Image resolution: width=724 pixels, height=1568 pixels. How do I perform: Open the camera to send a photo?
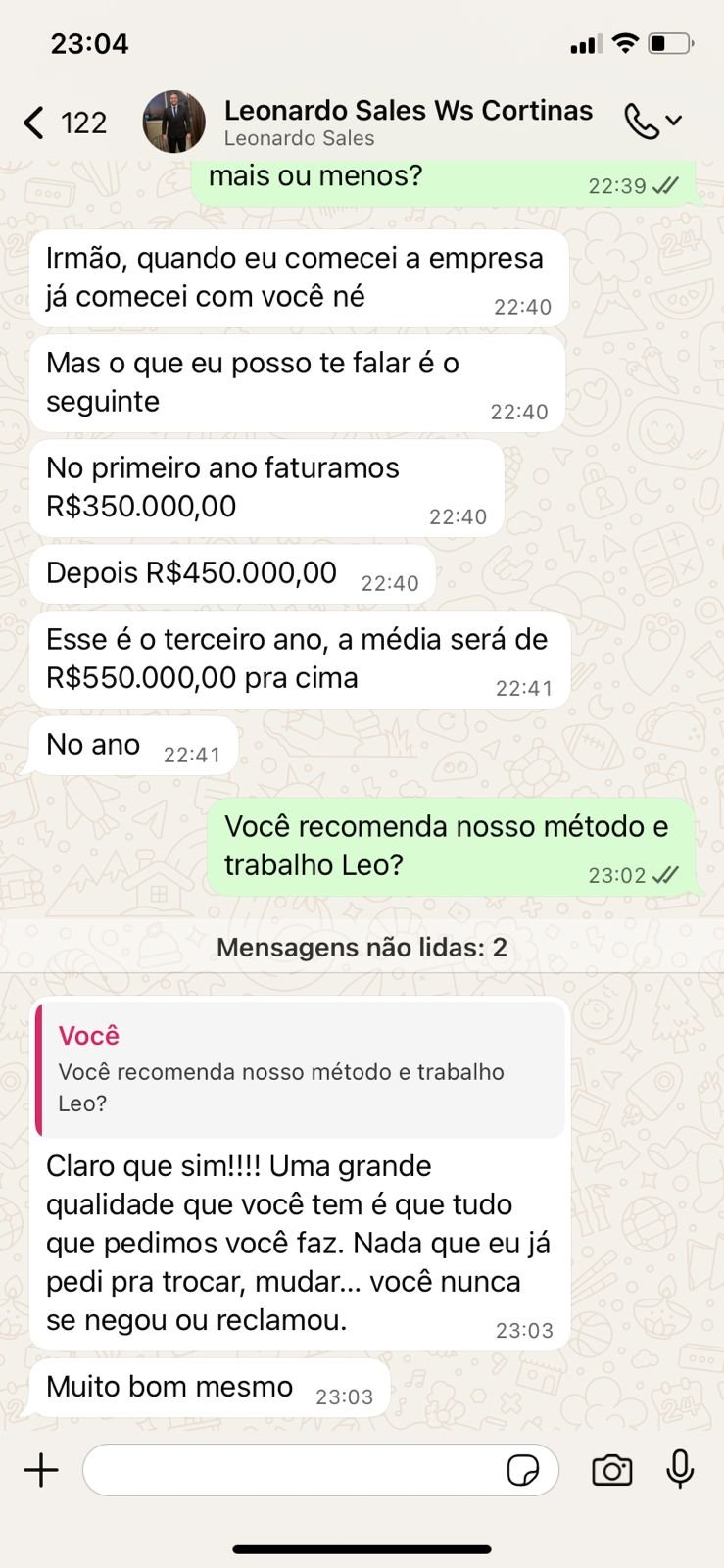pos(612,1470)
